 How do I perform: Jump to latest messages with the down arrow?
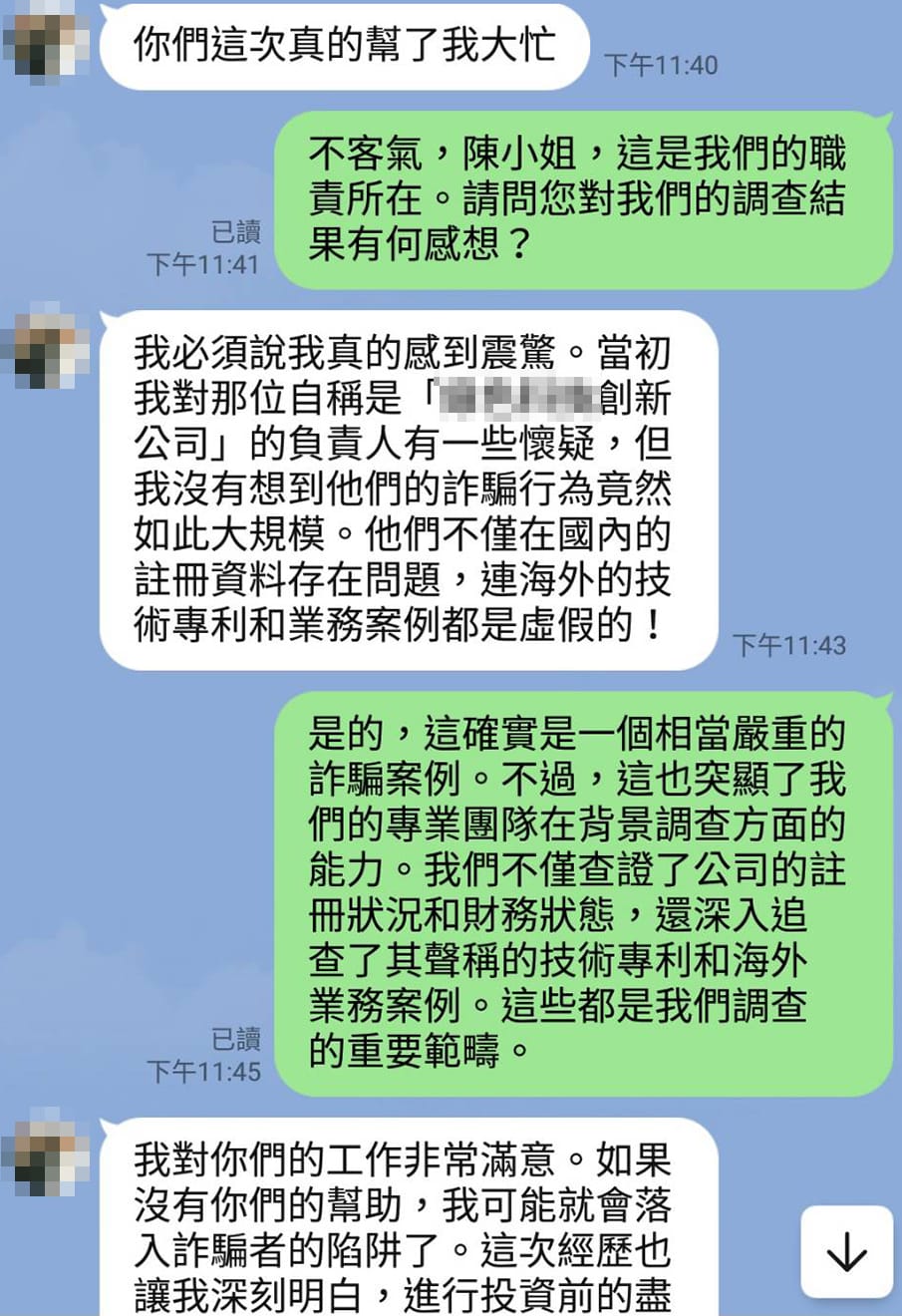(x=846, y=1252)
